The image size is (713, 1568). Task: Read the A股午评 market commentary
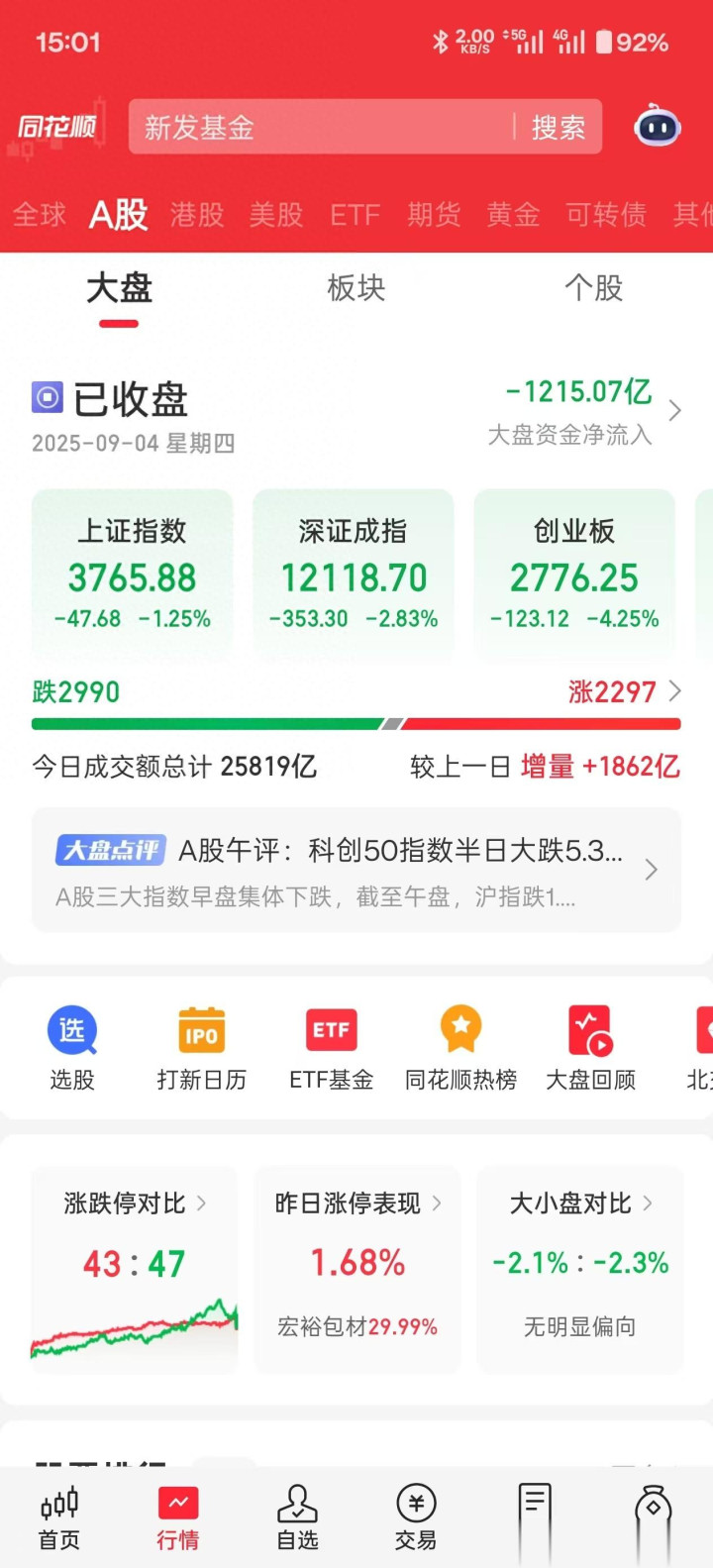356,870
